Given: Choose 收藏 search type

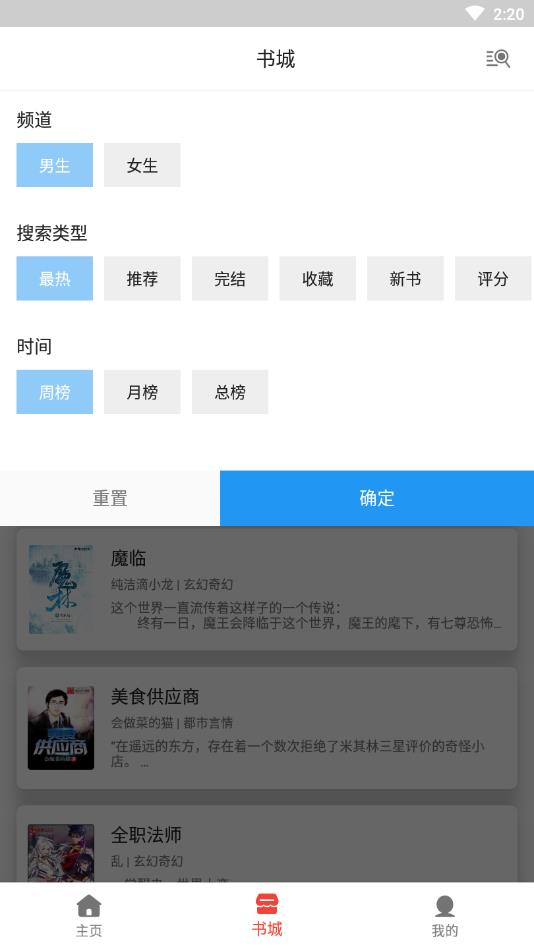Looking at the screenshot, I should pyautogui.click(x=318, y=278).
